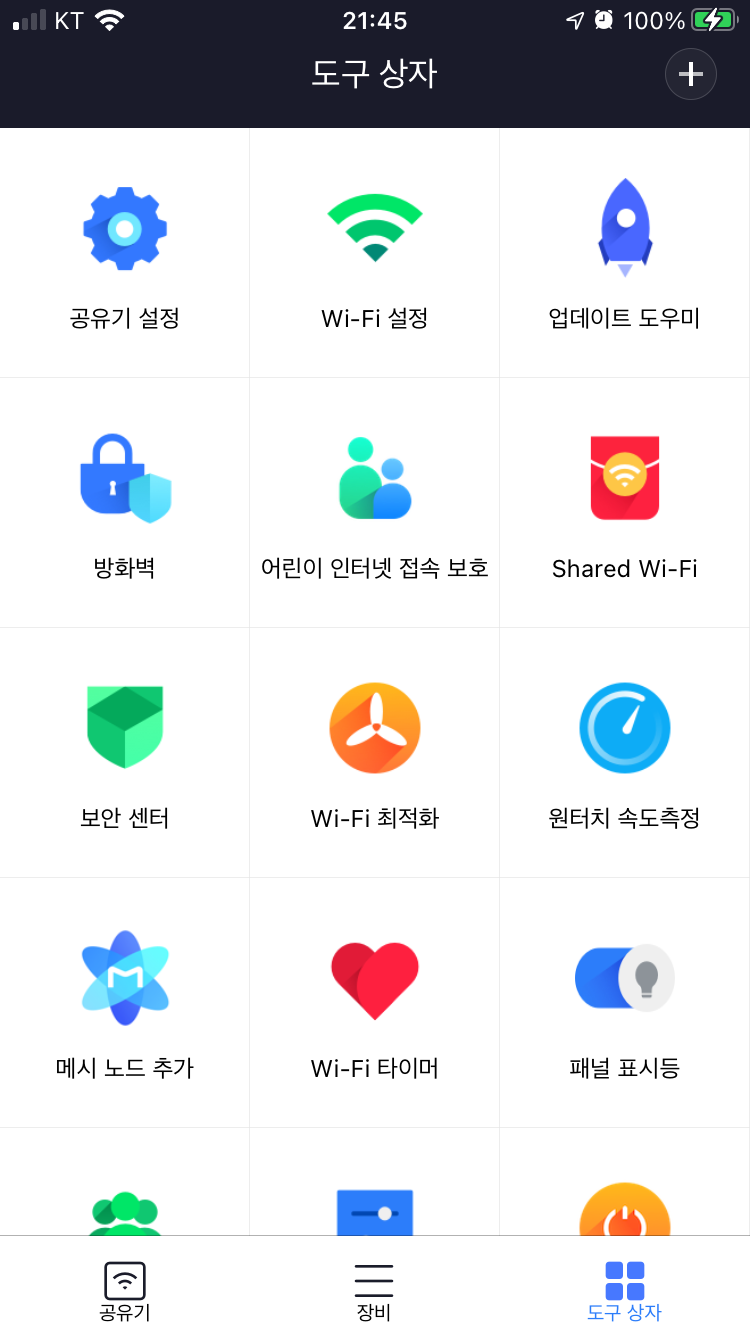Switch to the 장비 tab

(374, 1290)
